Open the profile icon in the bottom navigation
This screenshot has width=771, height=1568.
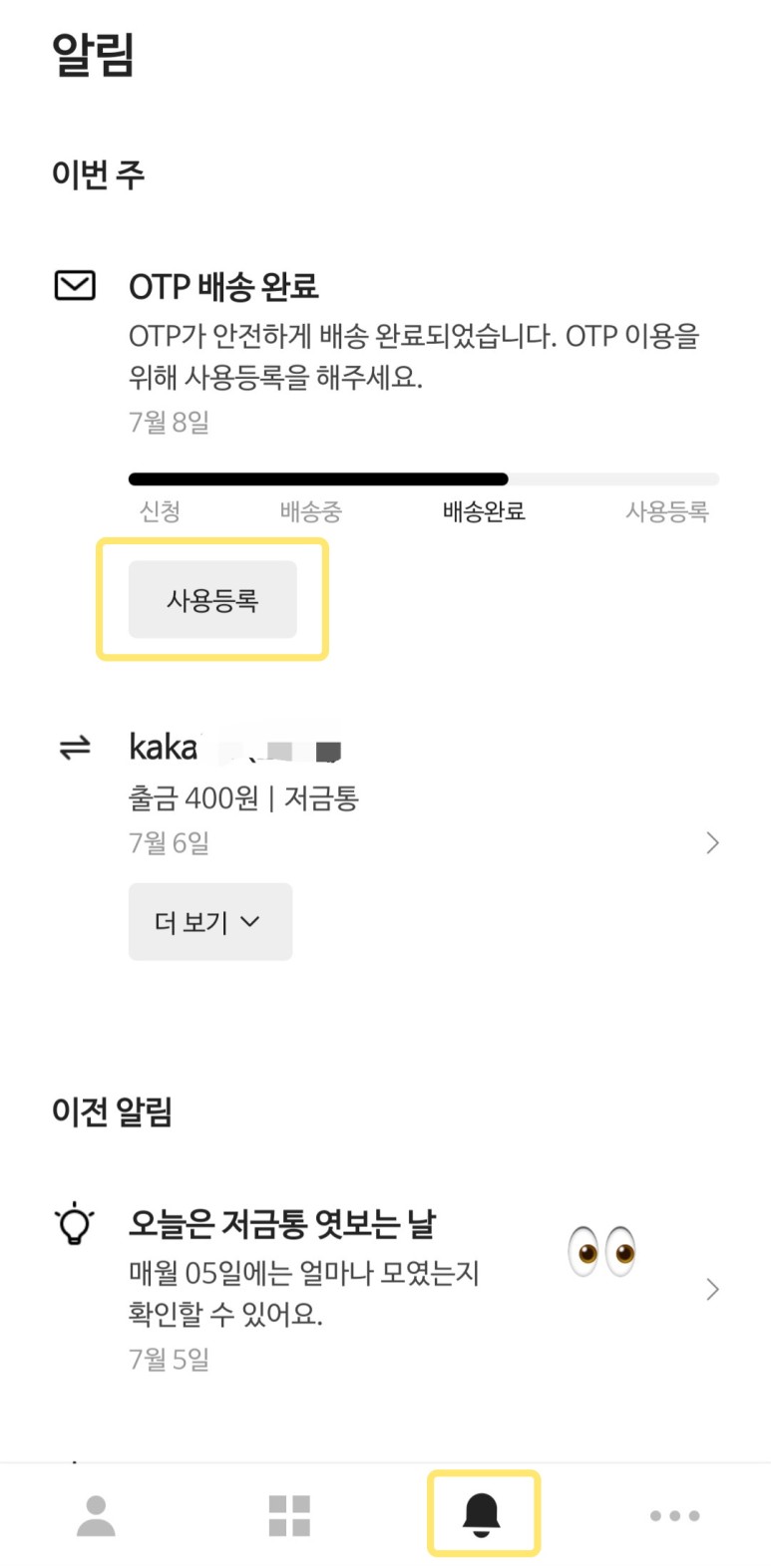(96, 1516)
